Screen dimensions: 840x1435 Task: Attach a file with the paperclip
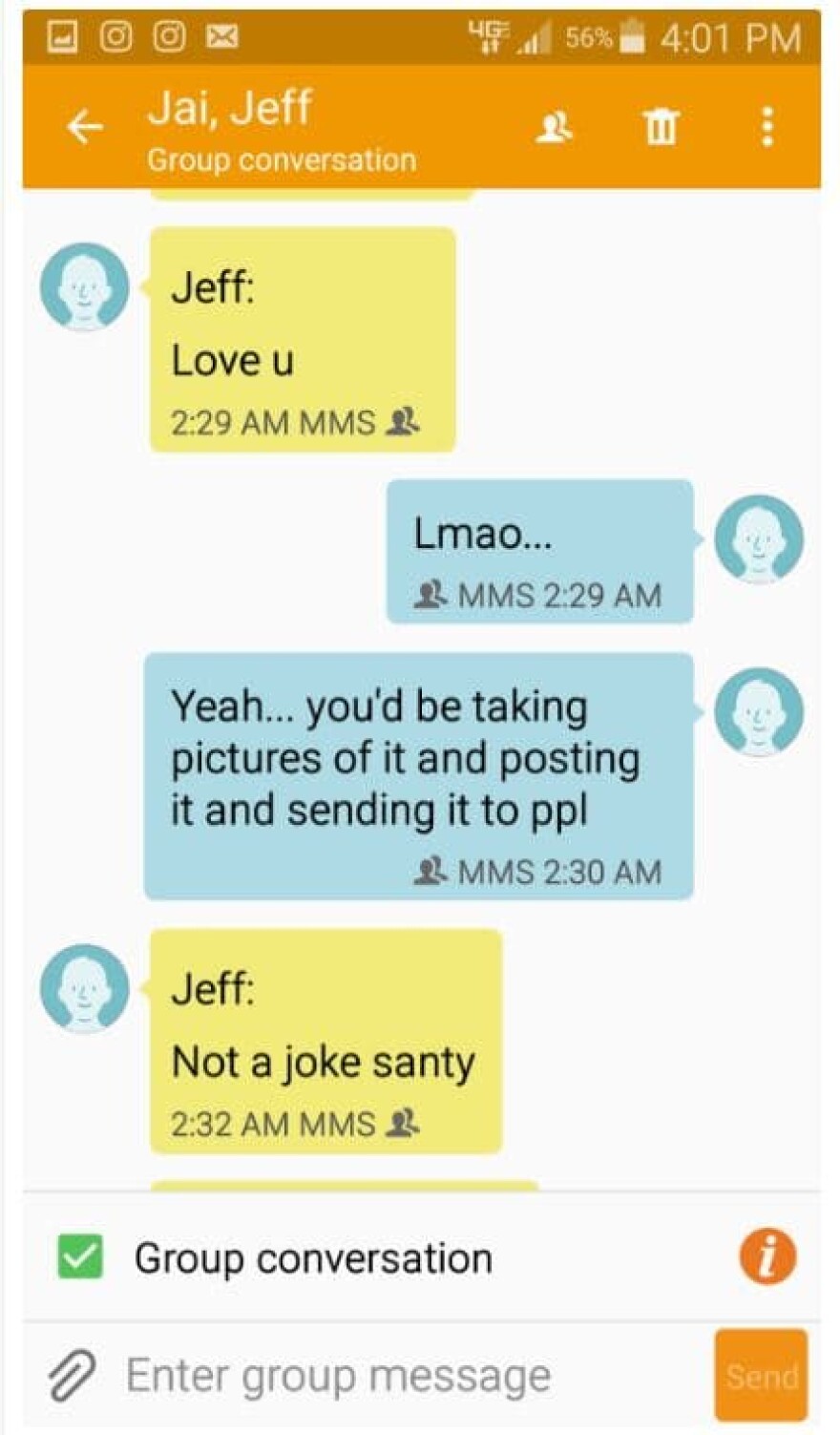72,1376
